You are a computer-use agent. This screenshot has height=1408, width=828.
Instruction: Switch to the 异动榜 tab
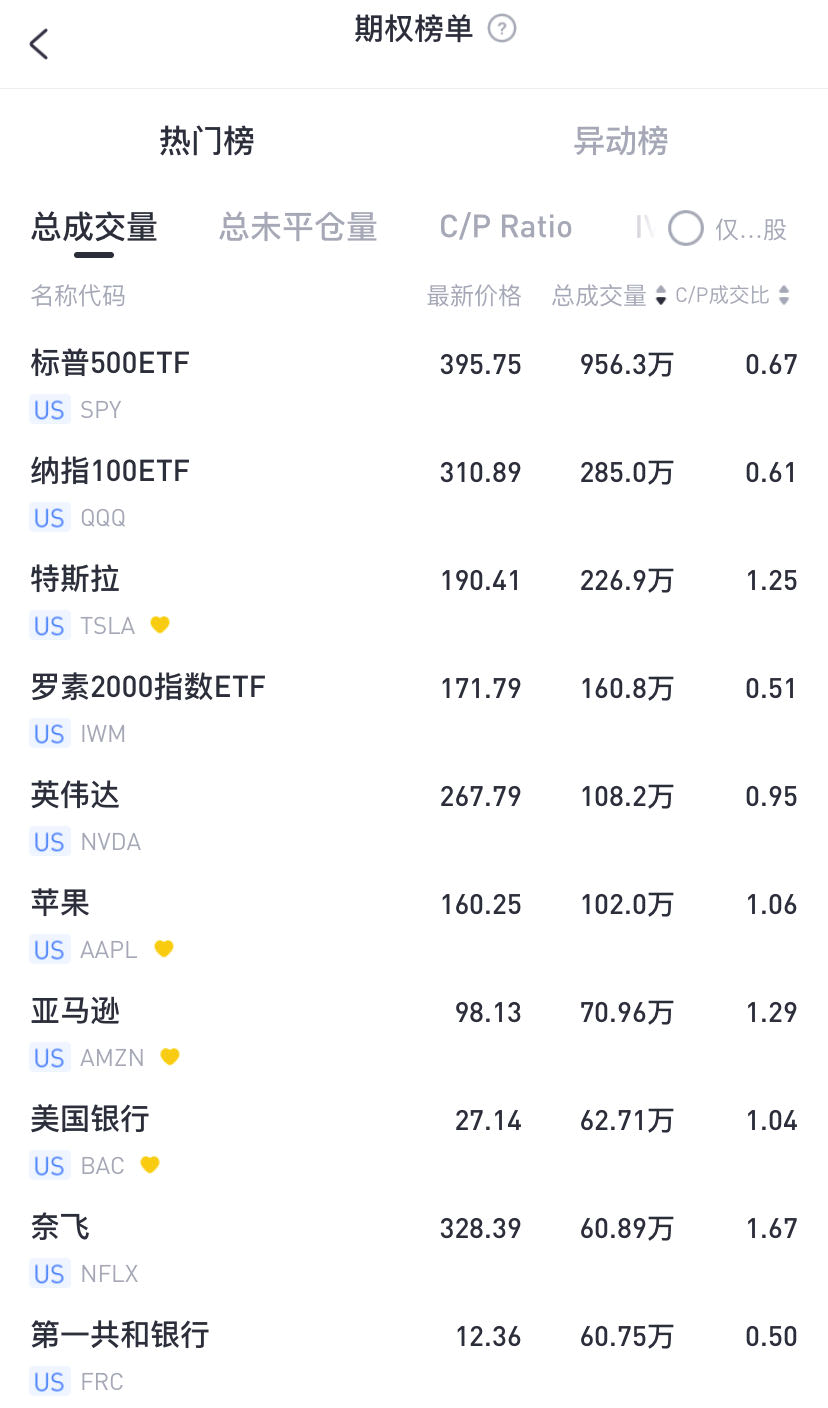[620, 141]
